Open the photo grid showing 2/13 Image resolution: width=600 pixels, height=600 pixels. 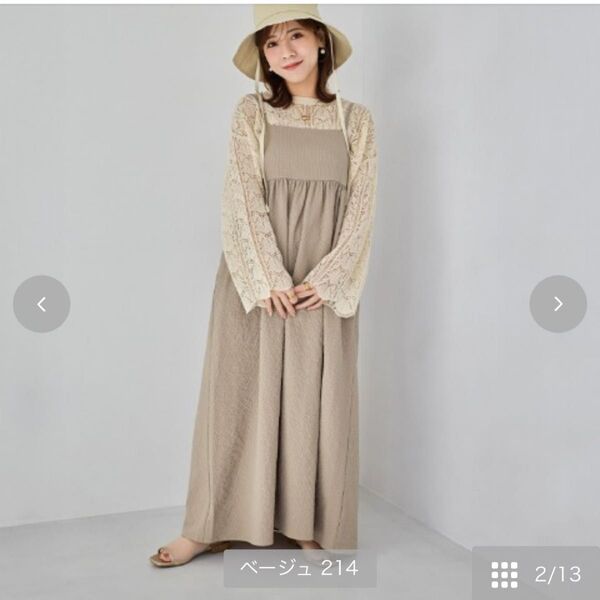[x=505, y=574]
